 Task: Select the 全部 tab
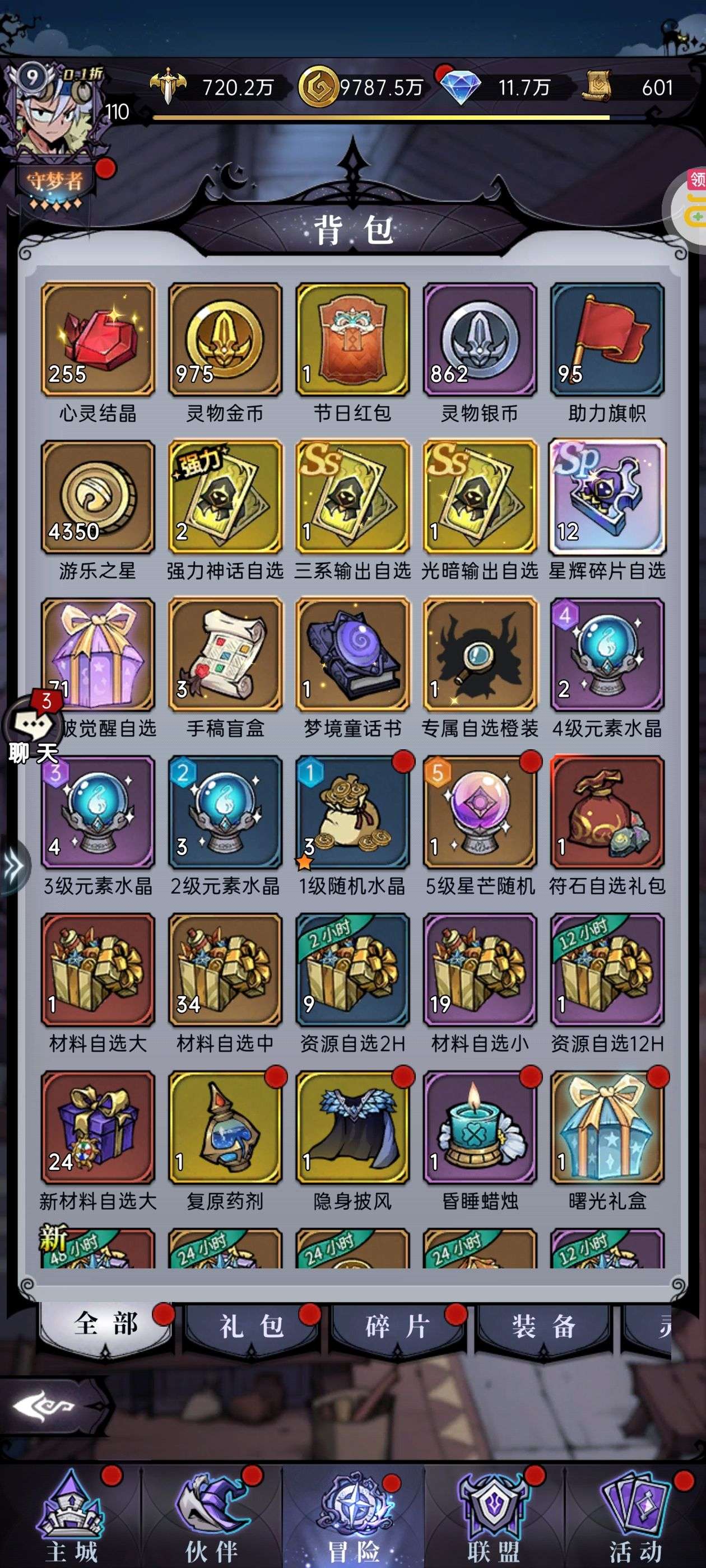pyautogui.click(x=105, y=1326)
